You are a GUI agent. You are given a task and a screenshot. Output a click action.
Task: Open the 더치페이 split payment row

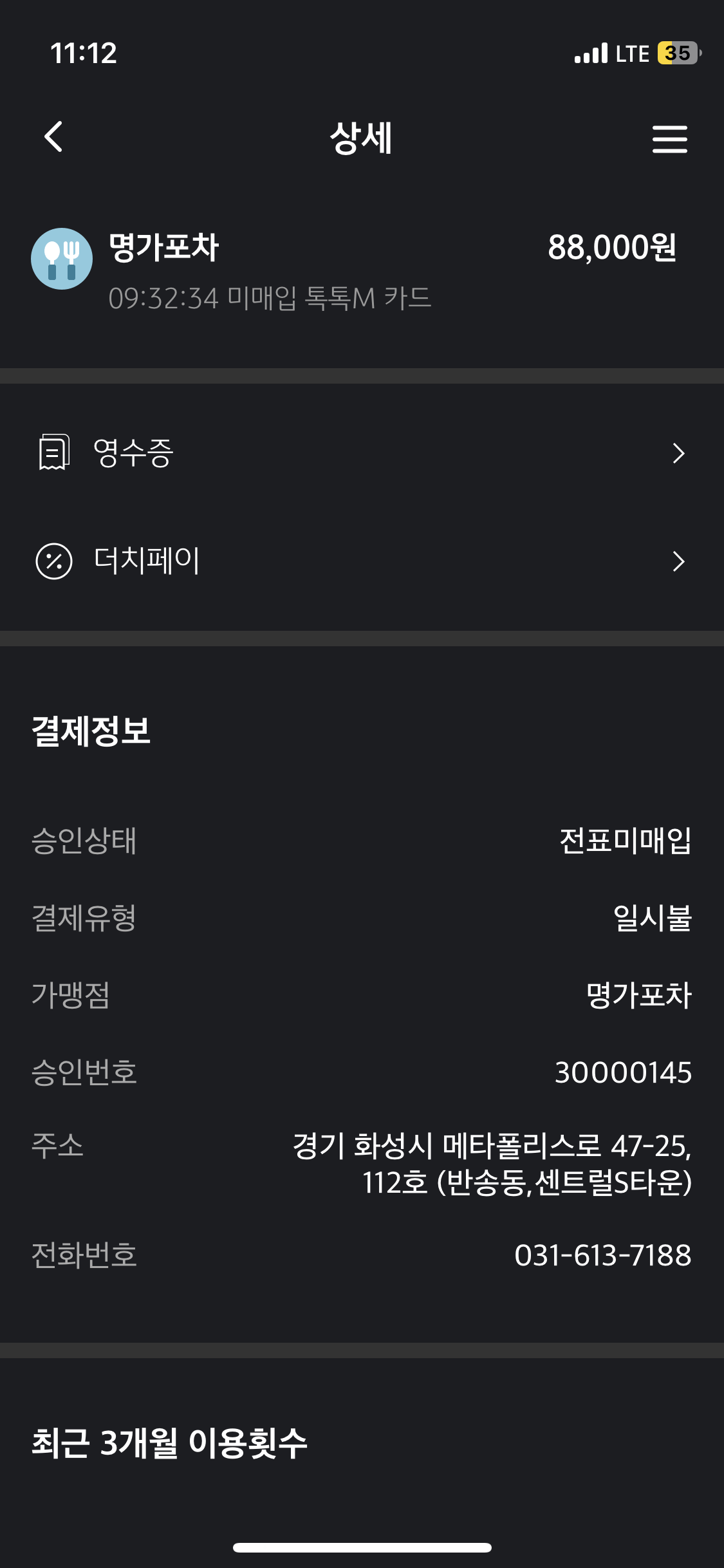point(360,561)
